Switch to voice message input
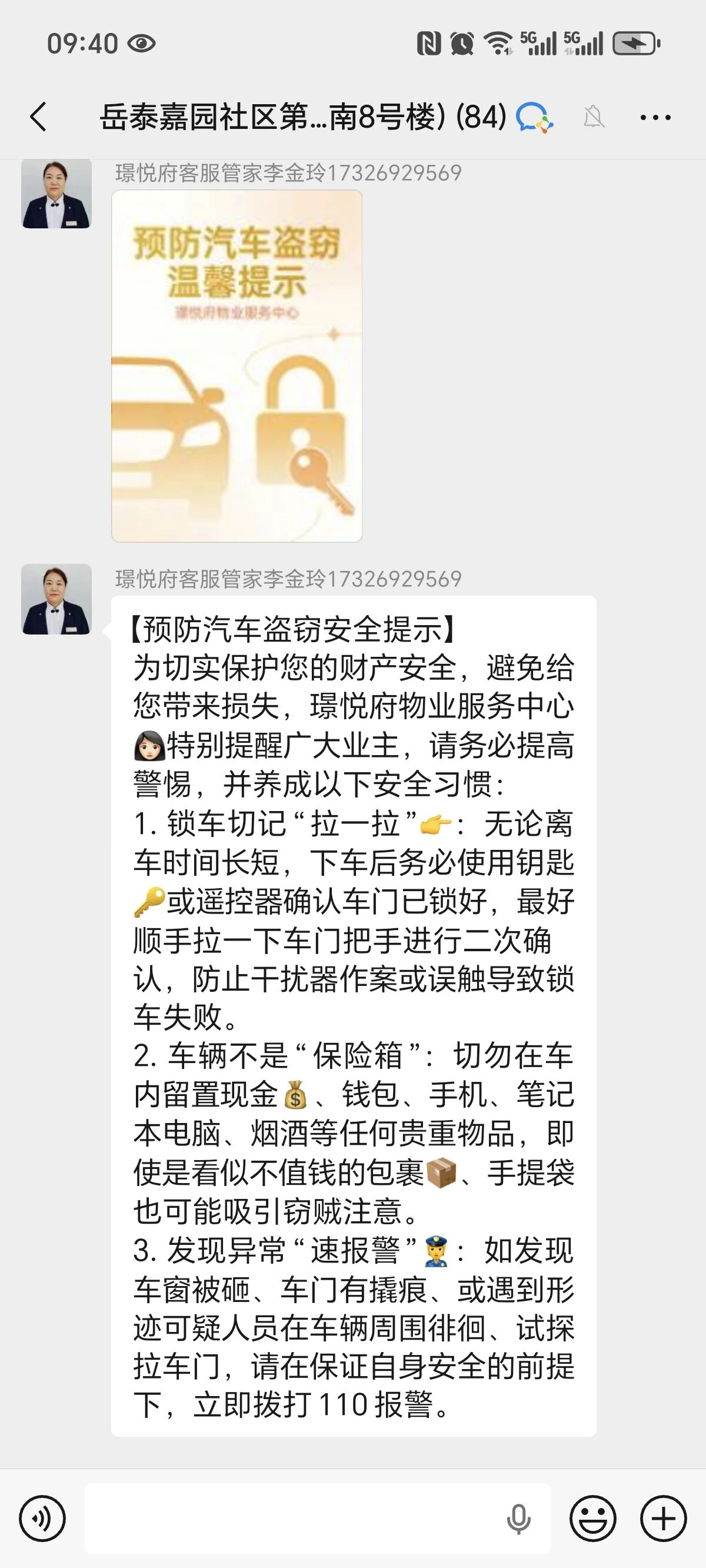This screenshot has width=706, height=1568. pyautogui.click(x=42, y=1519)
